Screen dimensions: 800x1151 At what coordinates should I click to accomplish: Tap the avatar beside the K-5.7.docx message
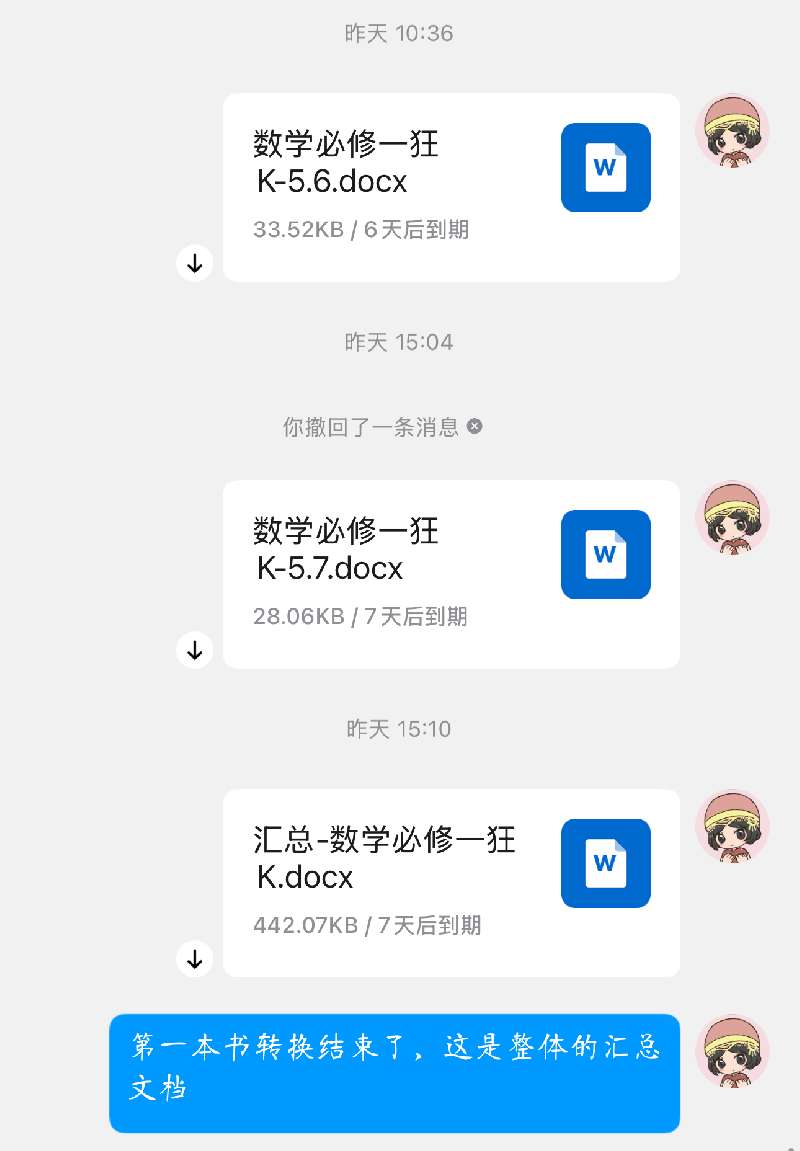pyautogui.click(x=733, y=518)
